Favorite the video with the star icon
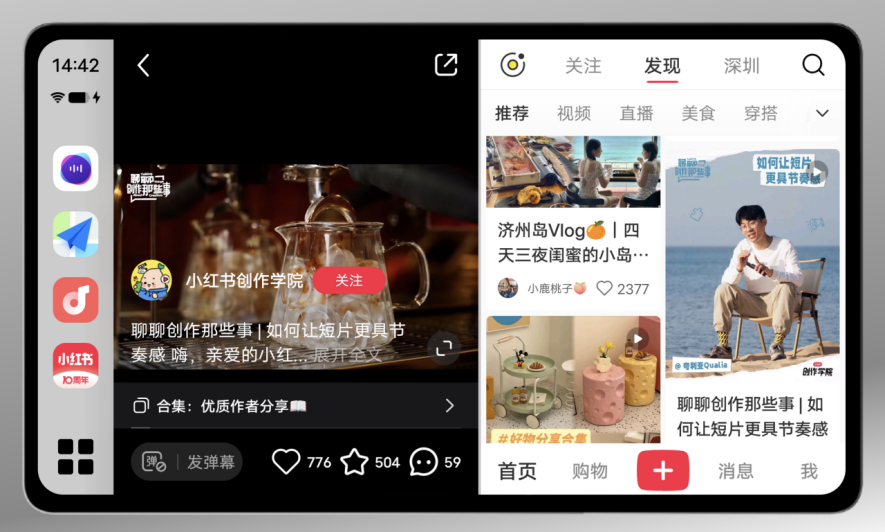885x532 pixels. (x=355, y=462)
